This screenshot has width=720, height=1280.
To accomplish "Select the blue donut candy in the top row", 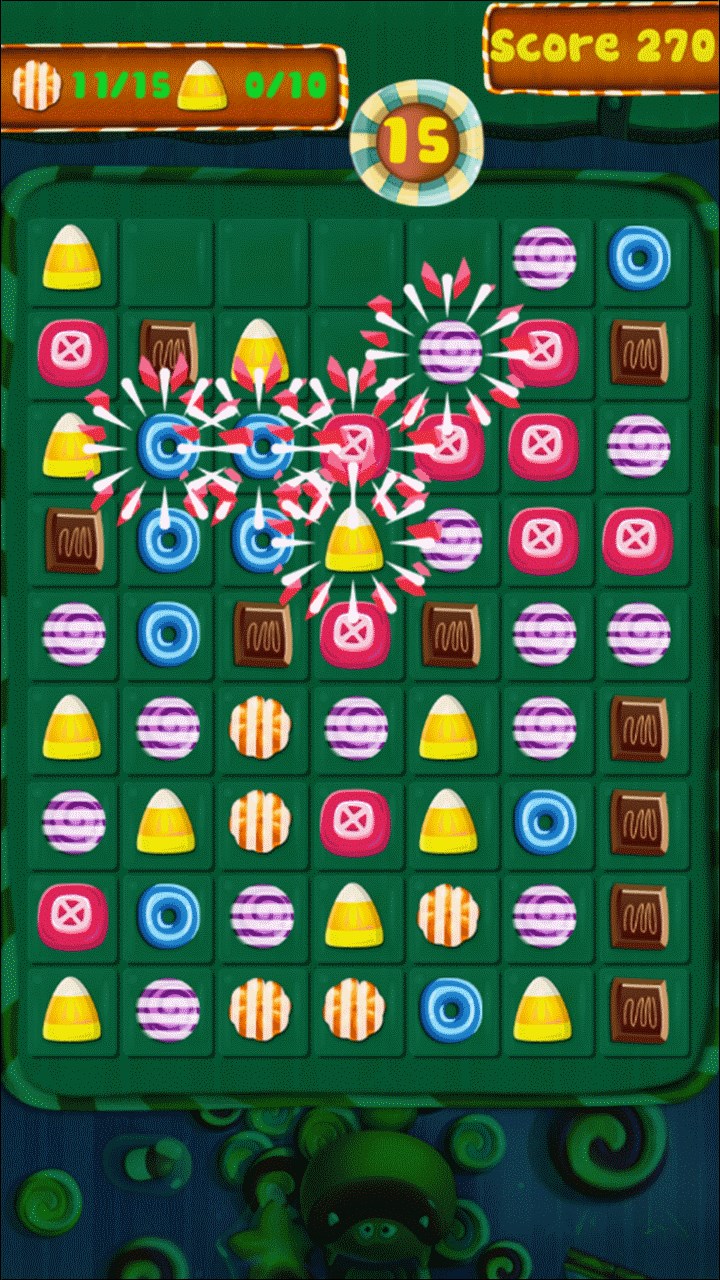I will click(x=639, y=258).
